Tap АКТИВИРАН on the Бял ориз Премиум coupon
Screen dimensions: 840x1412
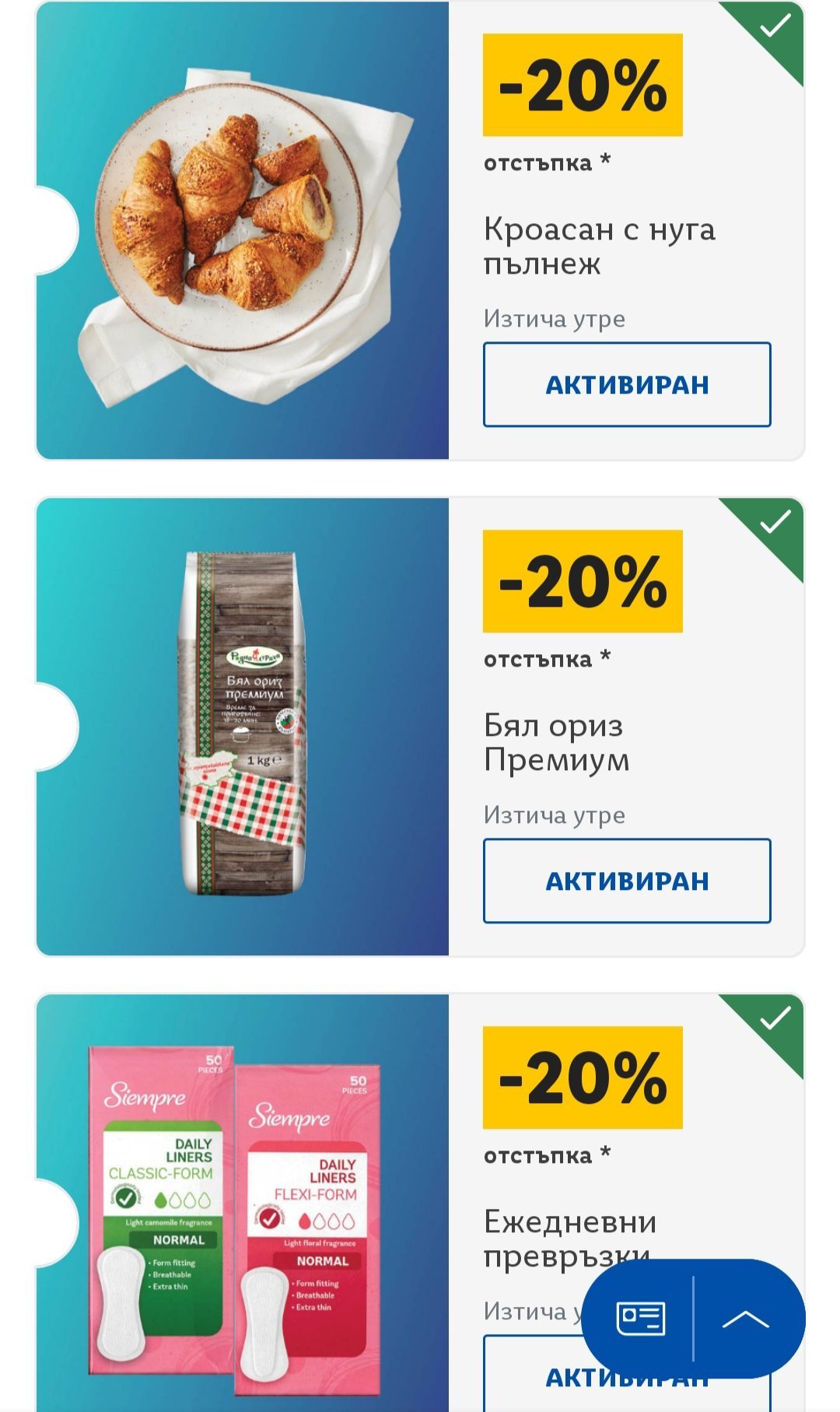(x=627, y=881)
